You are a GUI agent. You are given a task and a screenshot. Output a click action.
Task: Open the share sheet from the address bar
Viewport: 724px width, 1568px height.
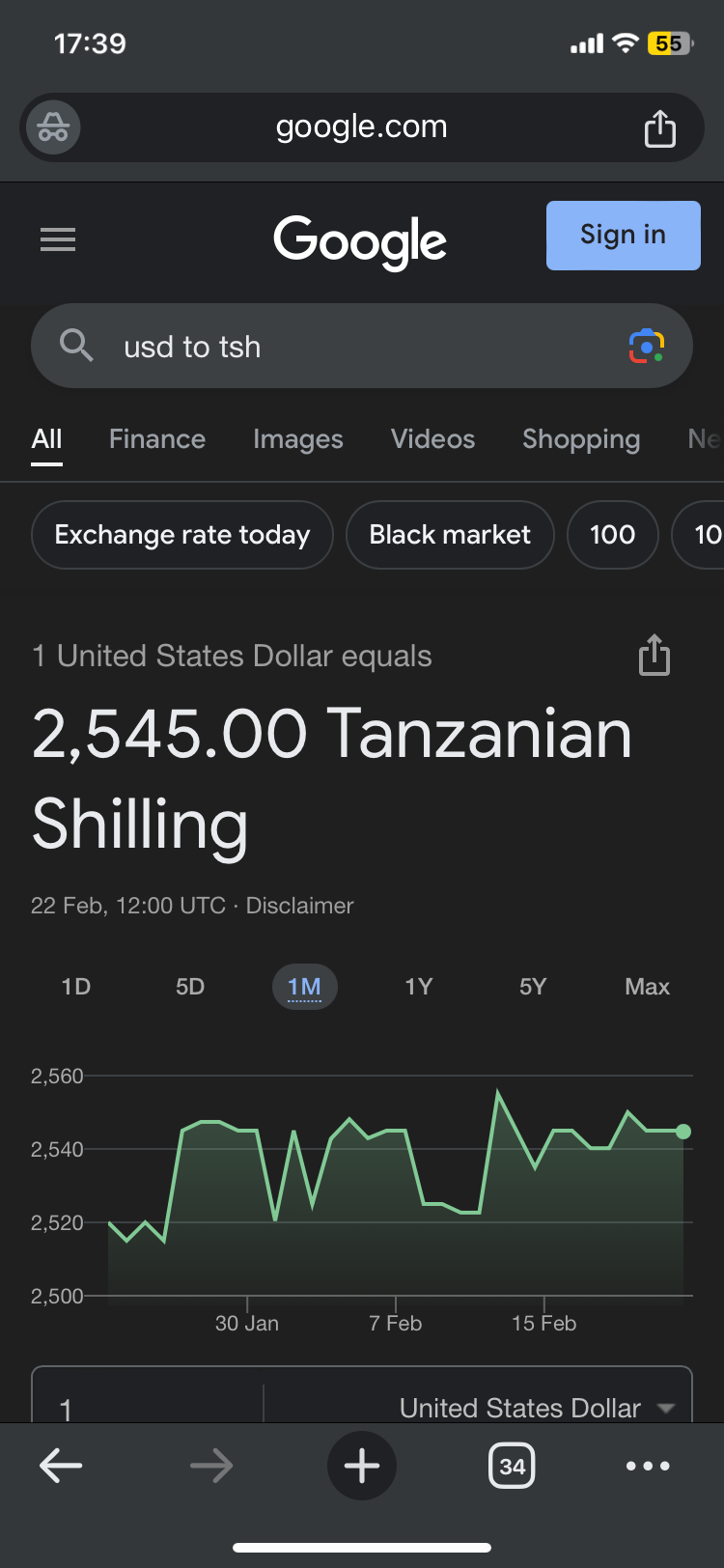(x=659, y=126)
